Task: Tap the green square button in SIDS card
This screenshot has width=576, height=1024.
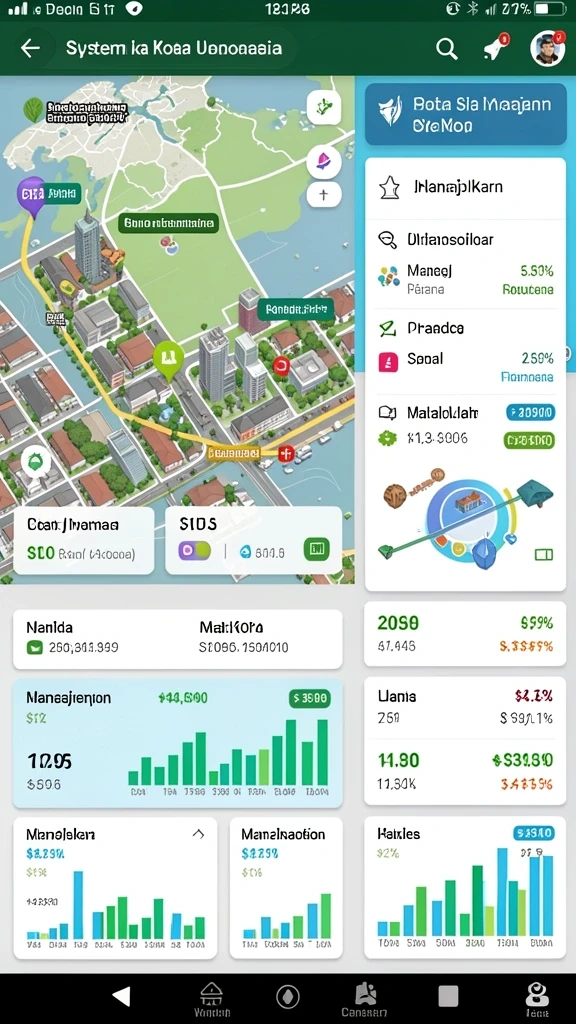Action: click(317, 549)
